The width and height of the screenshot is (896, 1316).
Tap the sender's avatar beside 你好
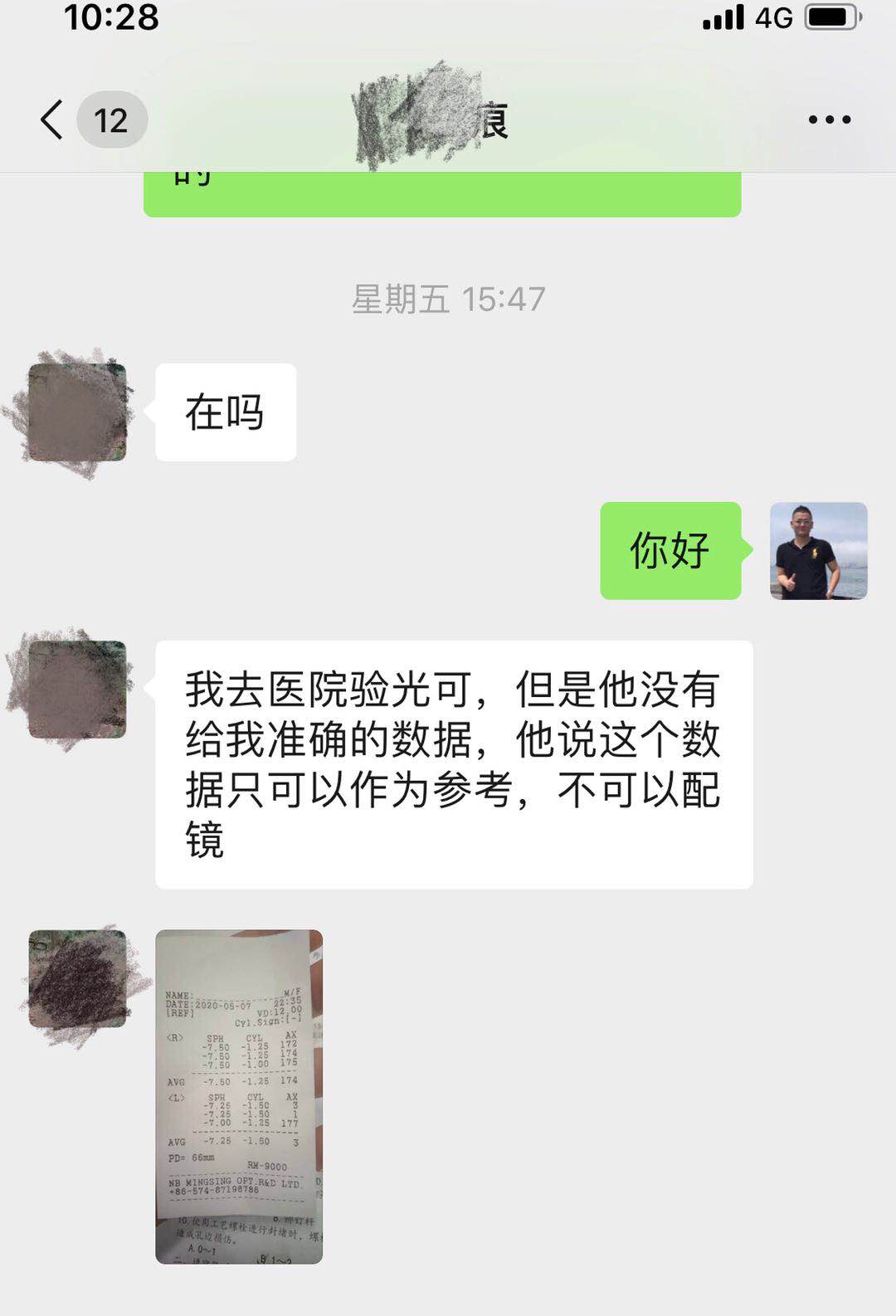tap(818, 551)
